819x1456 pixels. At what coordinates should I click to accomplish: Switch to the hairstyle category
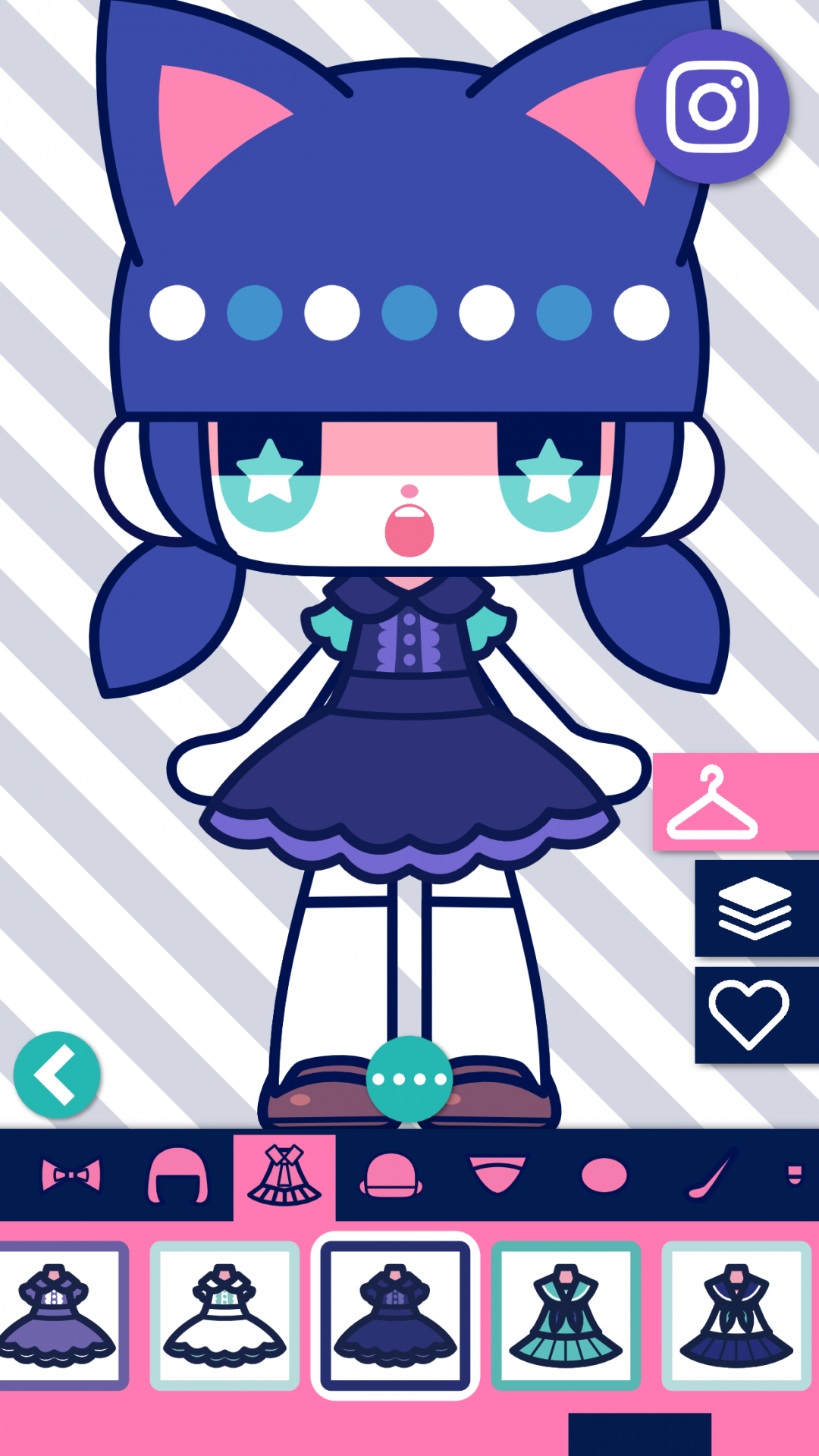[177, 1175]
